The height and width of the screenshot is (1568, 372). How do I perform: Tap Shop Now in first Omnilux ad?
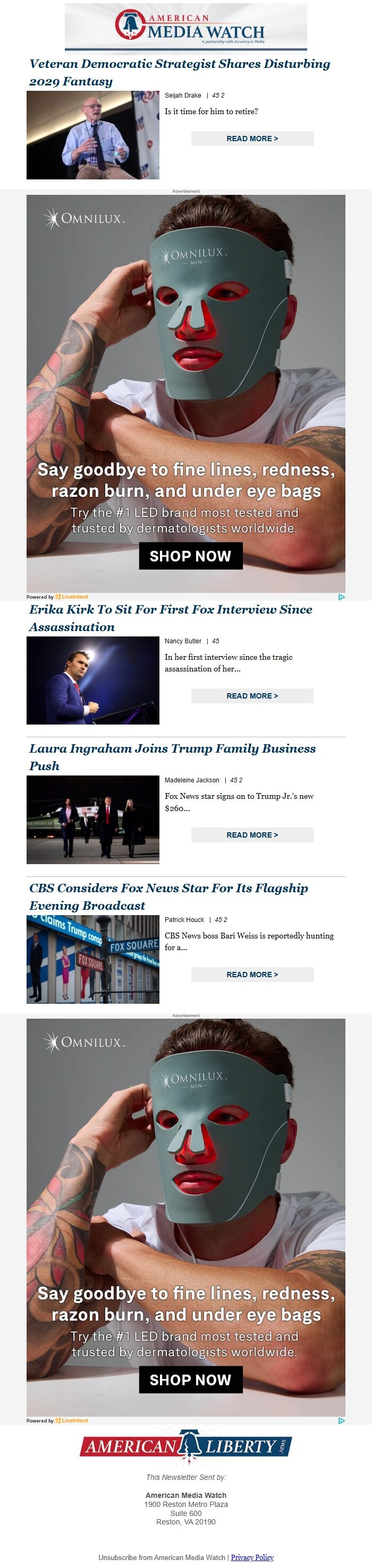[190, 556]
